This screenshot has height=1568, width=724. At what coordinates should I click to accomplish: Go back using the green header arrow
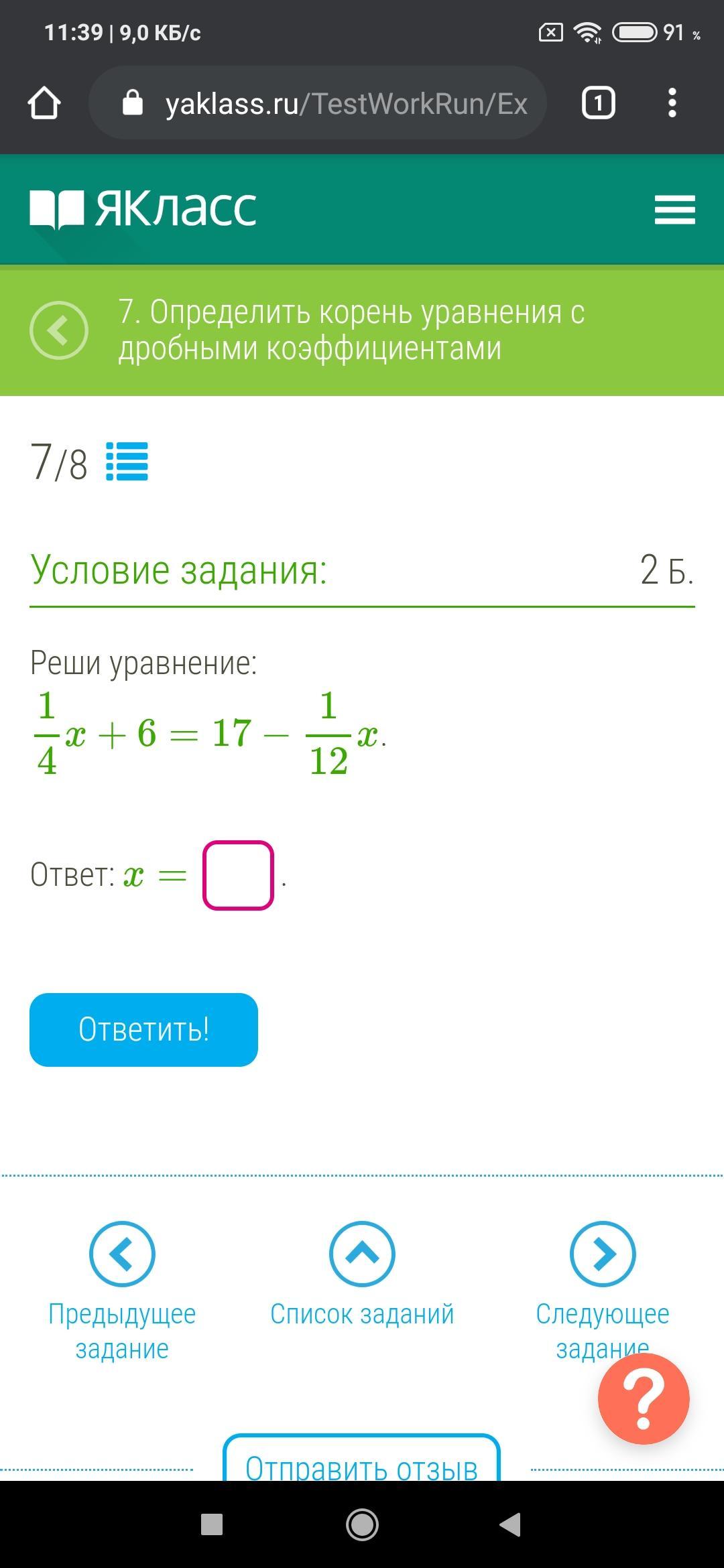click(59, 330)
